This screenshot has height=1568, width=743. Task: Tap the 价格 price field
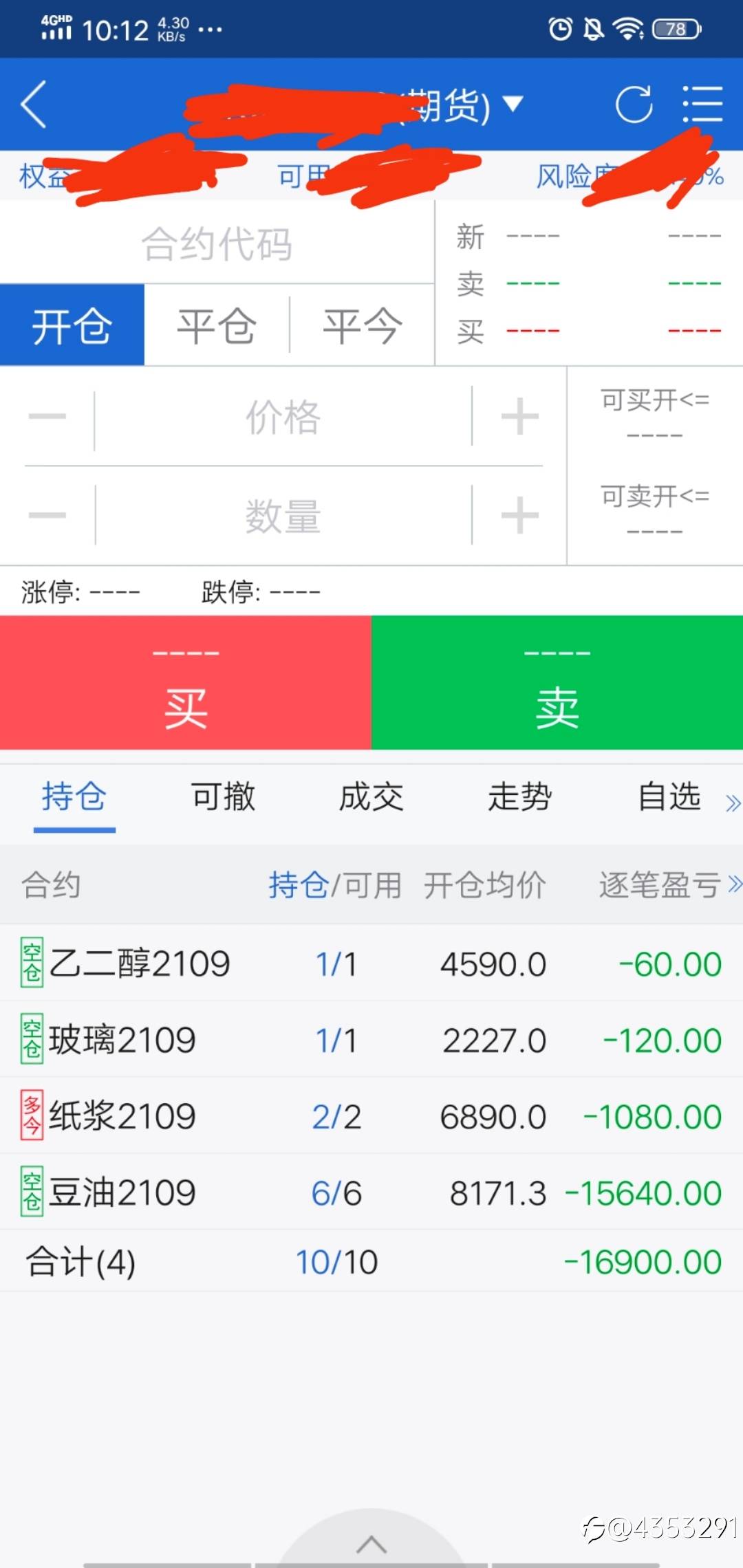(283, 417)
